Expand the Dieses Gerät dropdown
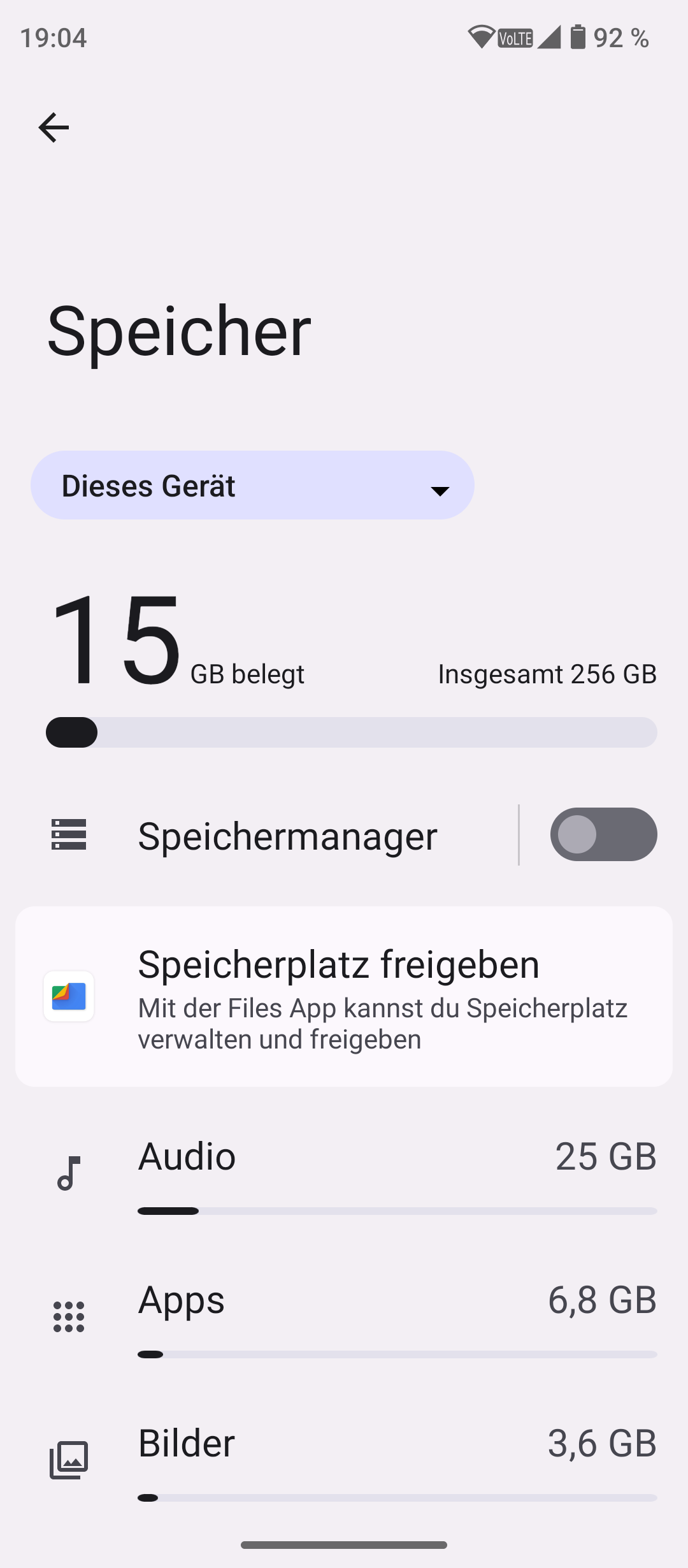The height and width of the screenshot is (1568, 688). click(x=252, y=486)
